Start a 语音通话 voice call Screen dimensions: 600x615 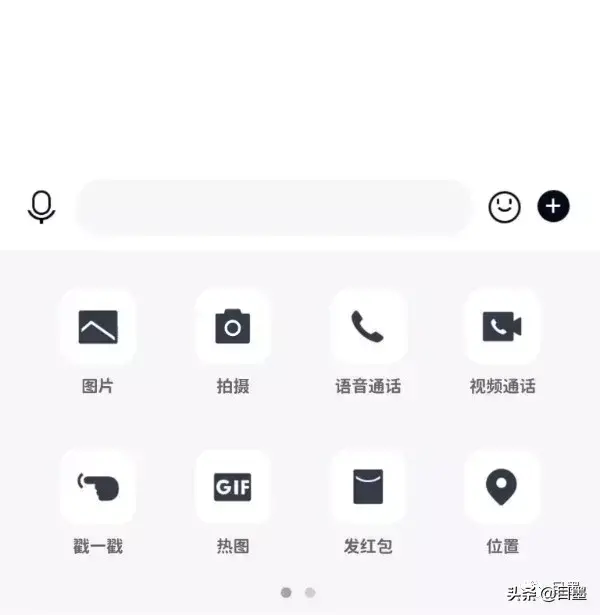368,327
